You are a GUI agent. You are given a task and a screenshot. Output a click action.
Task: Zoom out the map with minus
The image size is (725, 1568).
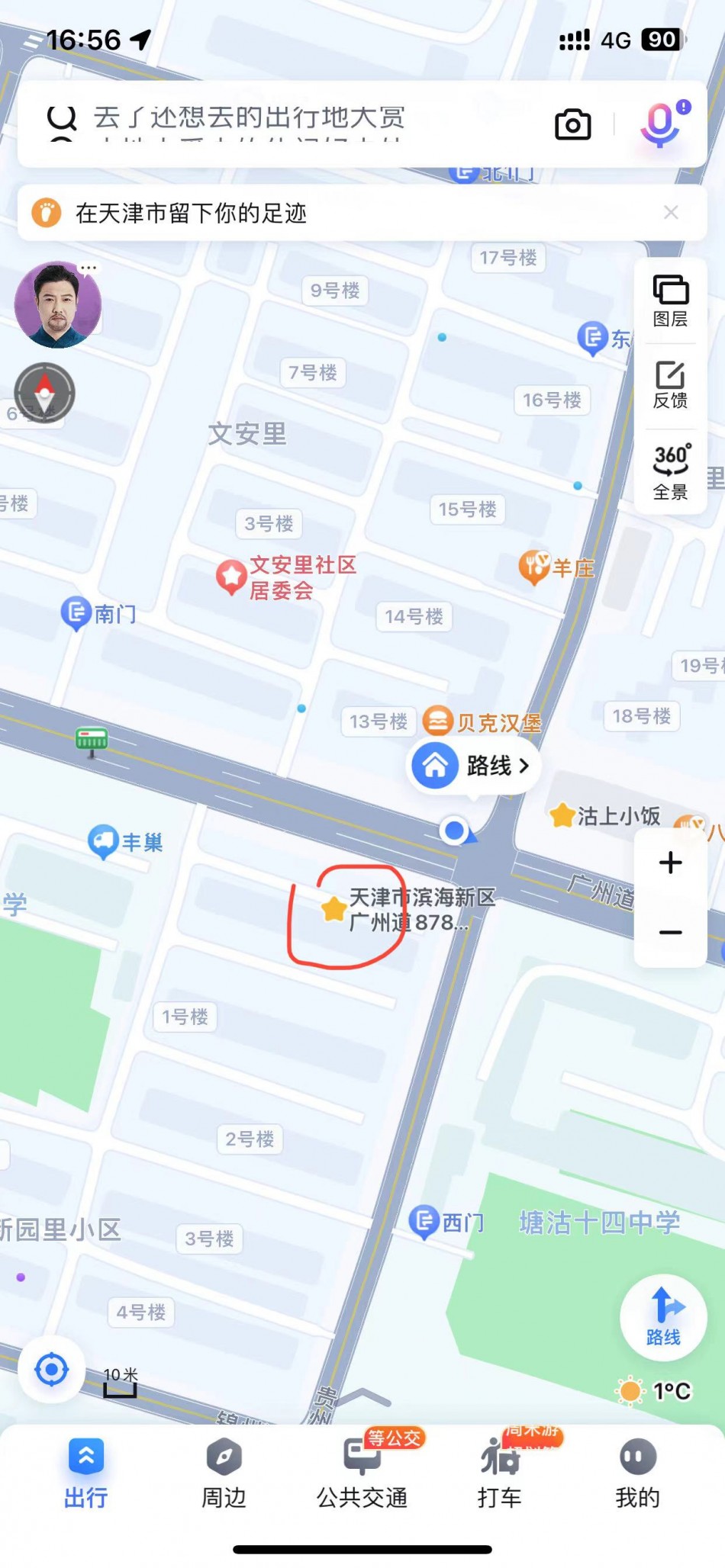pos(670,932)
